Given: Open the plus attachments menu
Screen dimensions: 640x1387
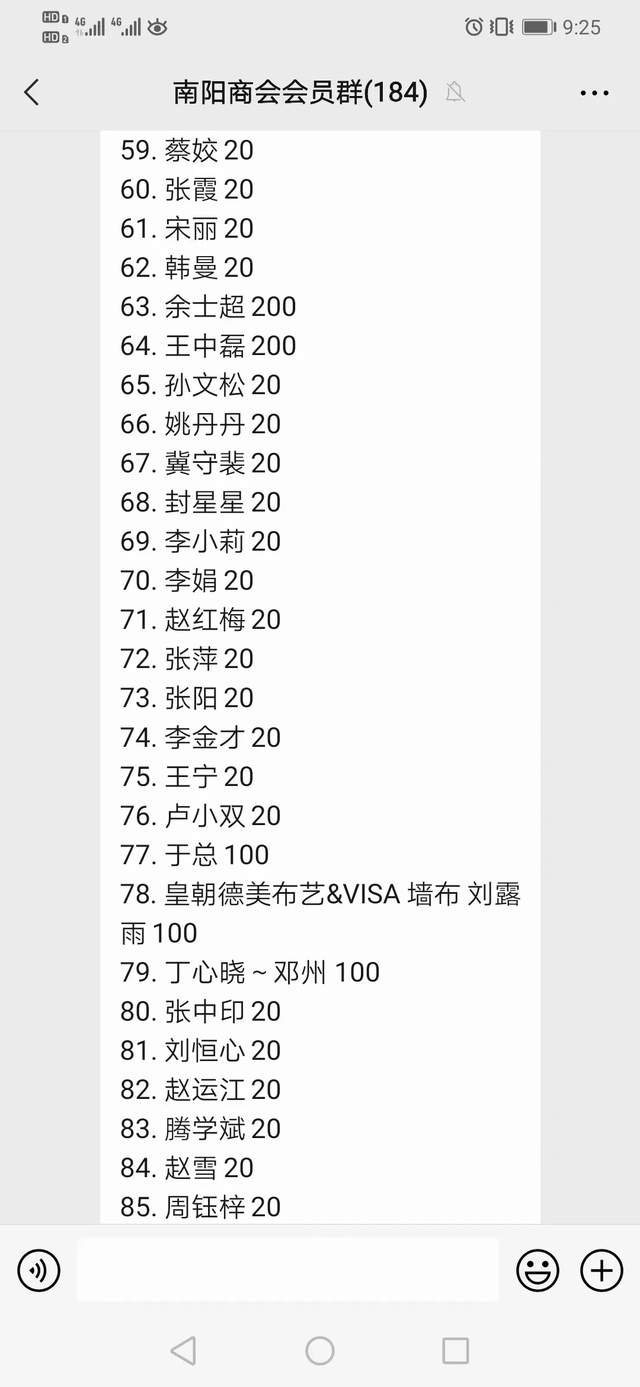Looking at the screenshot, I should [601, 1271].
